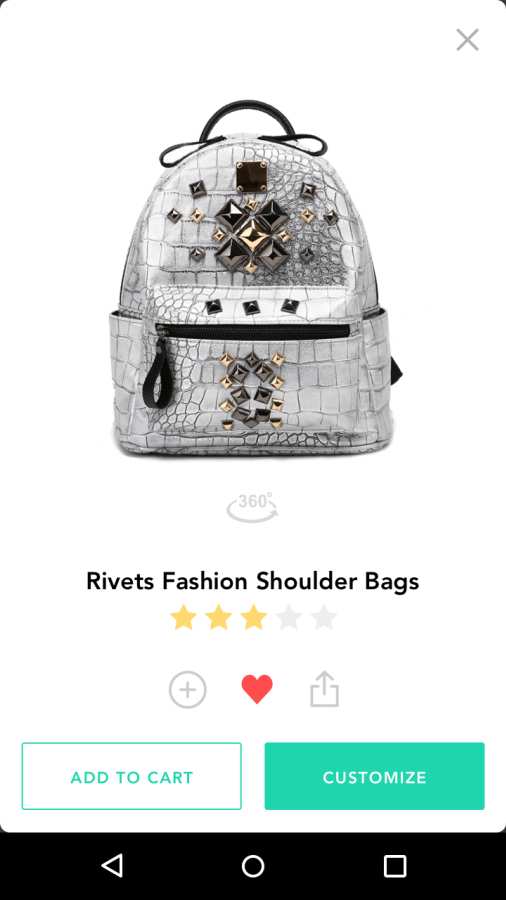
Task: Unfavorite the bag with the red heart
Action: [257, 689]
